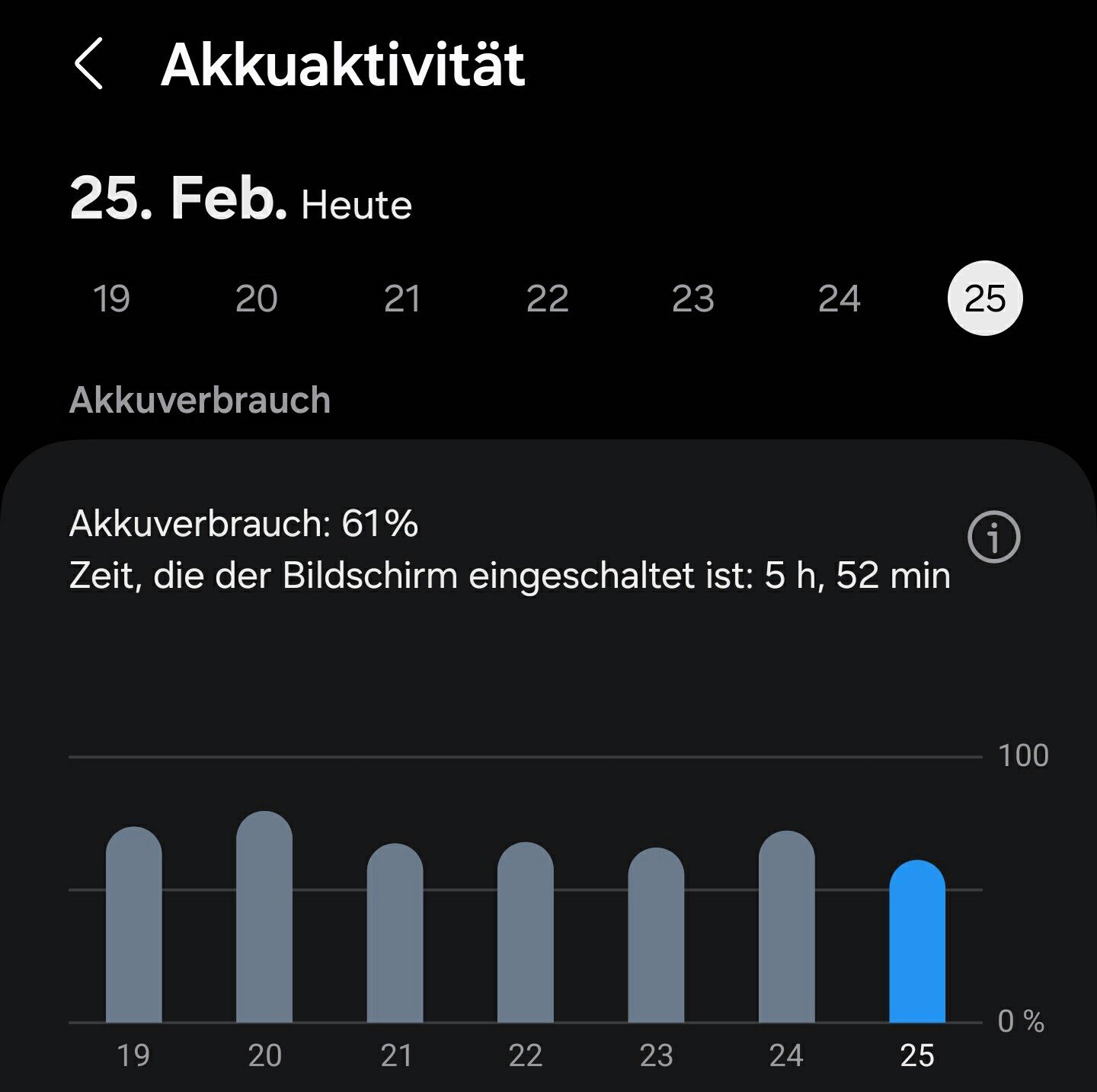
Task: Go back from Akkuaktivität screen
Action: coord(89,65)
